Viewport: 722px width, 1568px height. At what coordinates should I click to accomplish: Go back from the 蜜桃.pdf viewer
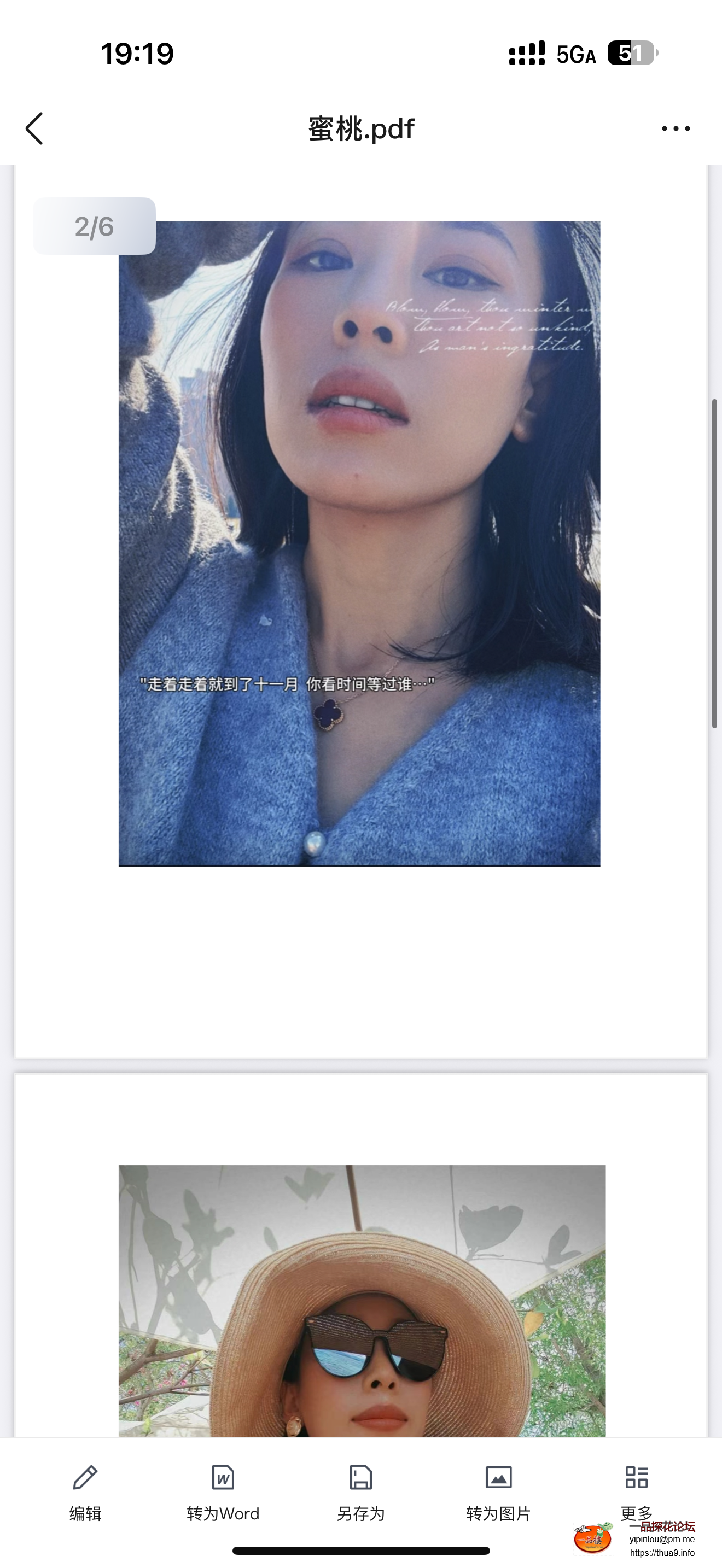tap(34, 128)
